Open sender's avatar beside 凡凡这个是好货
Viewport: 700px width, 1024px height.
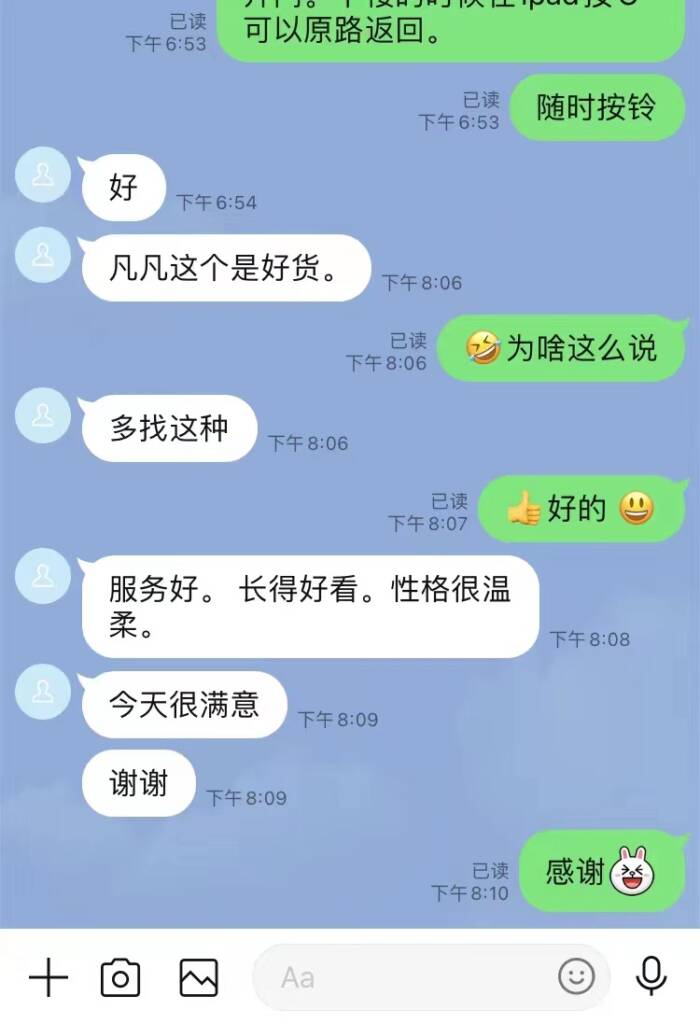(44, 255)
